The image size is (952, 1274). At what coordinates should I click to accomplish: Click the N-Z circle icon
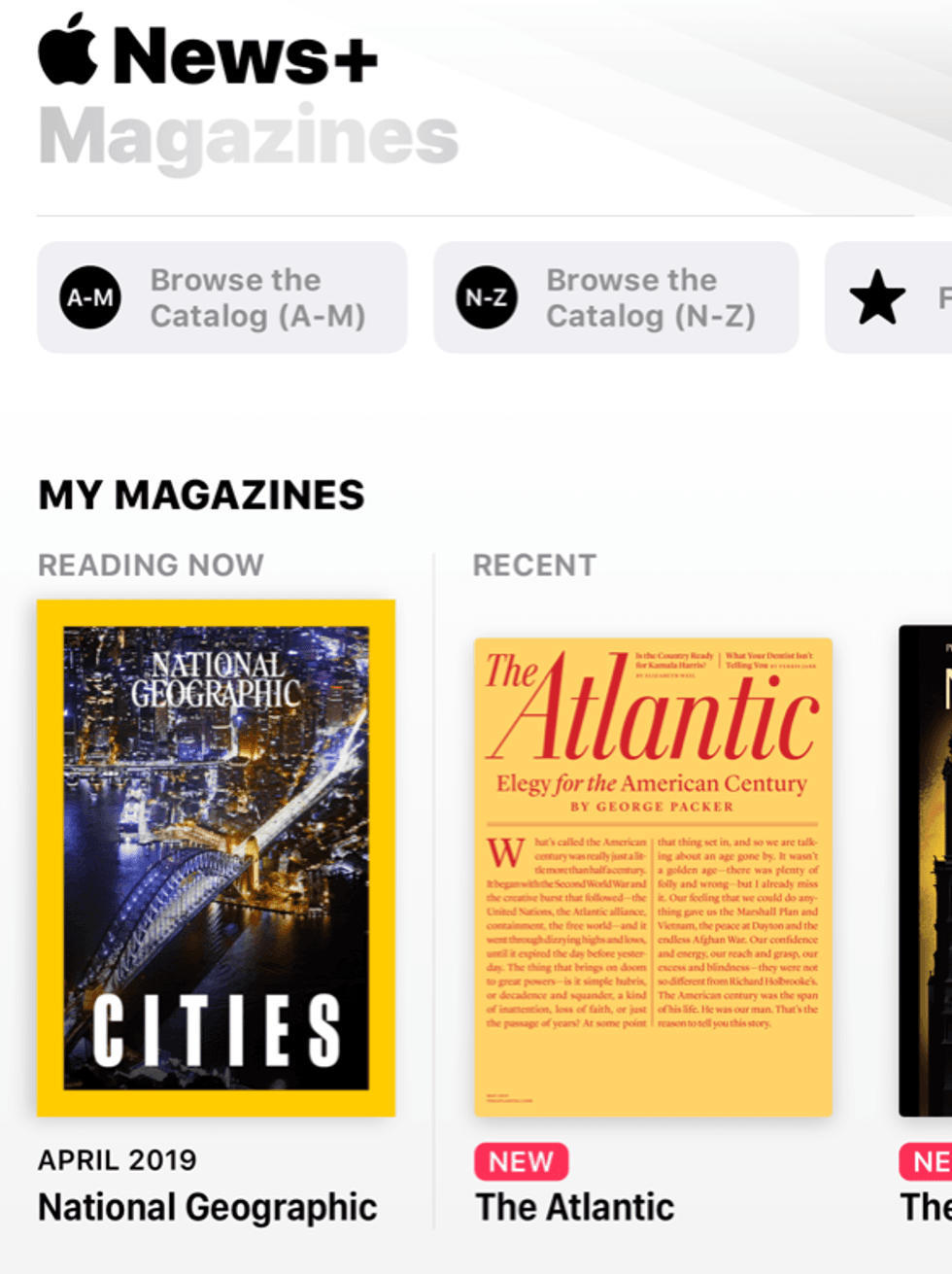[x=486, y=297]
